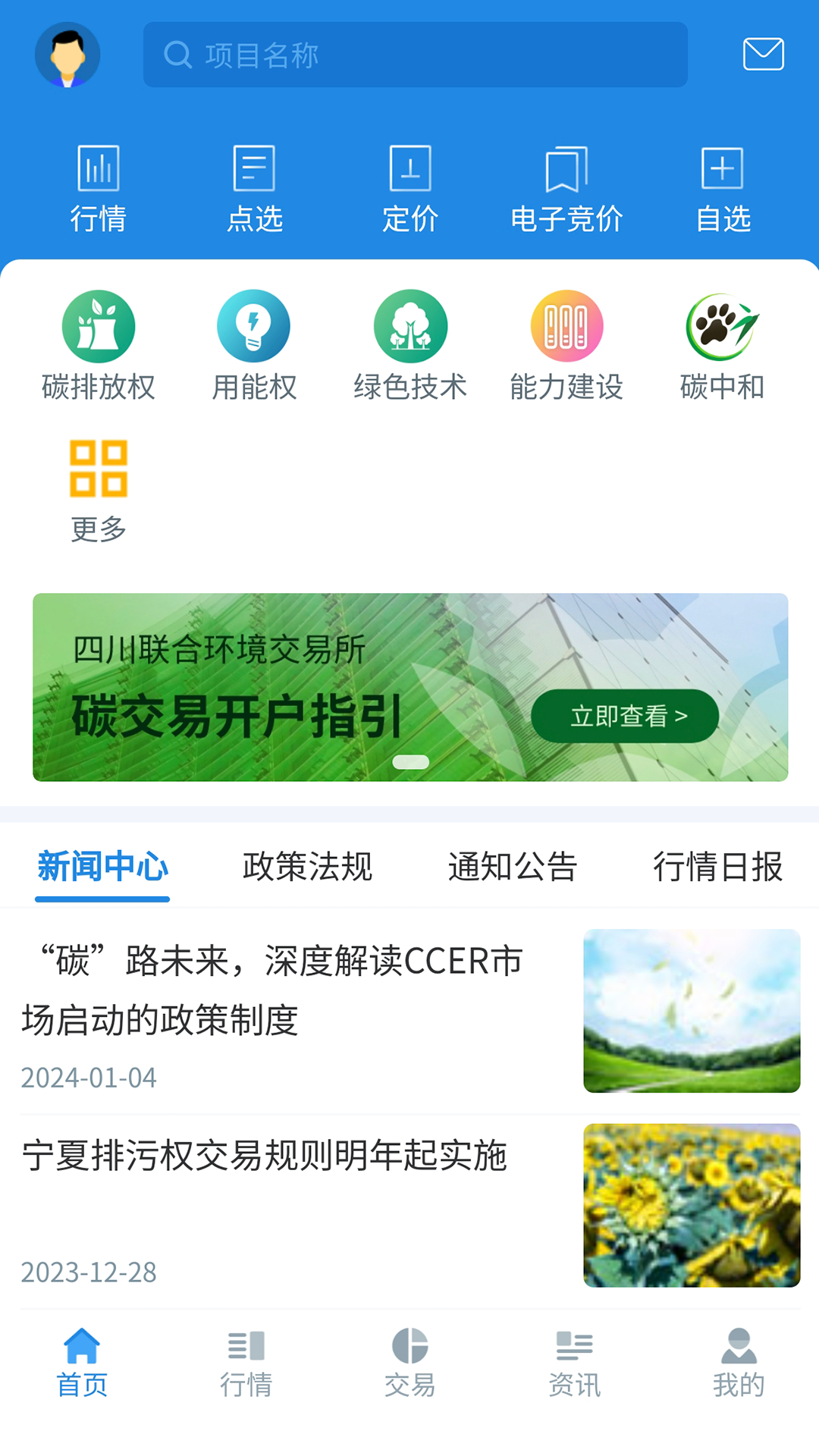Tap 立即查看 on the account guide banner
Viewport: 819px width, 1456px height.
coord(625,716)
